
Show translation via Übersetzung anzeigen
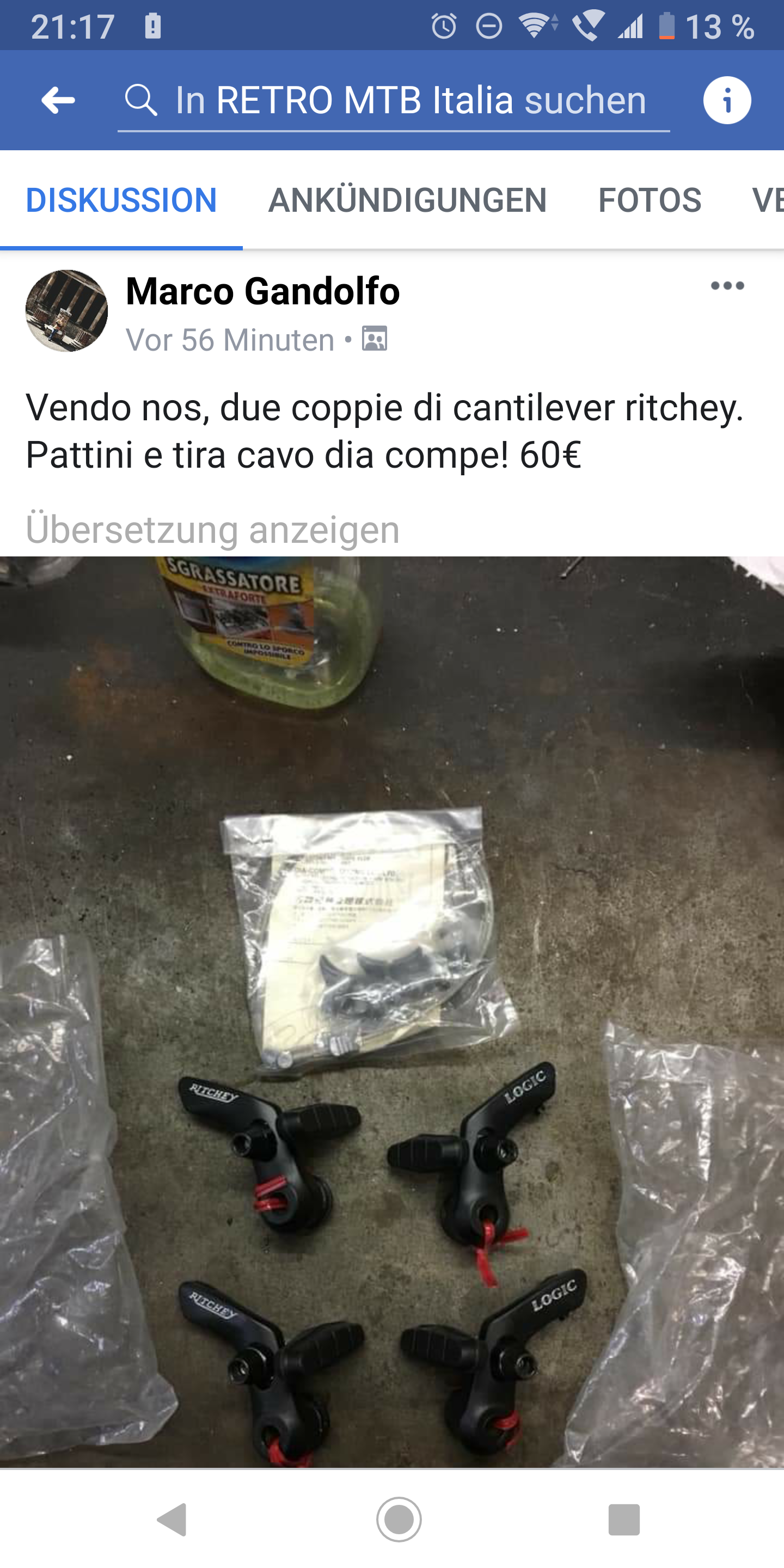212,530
